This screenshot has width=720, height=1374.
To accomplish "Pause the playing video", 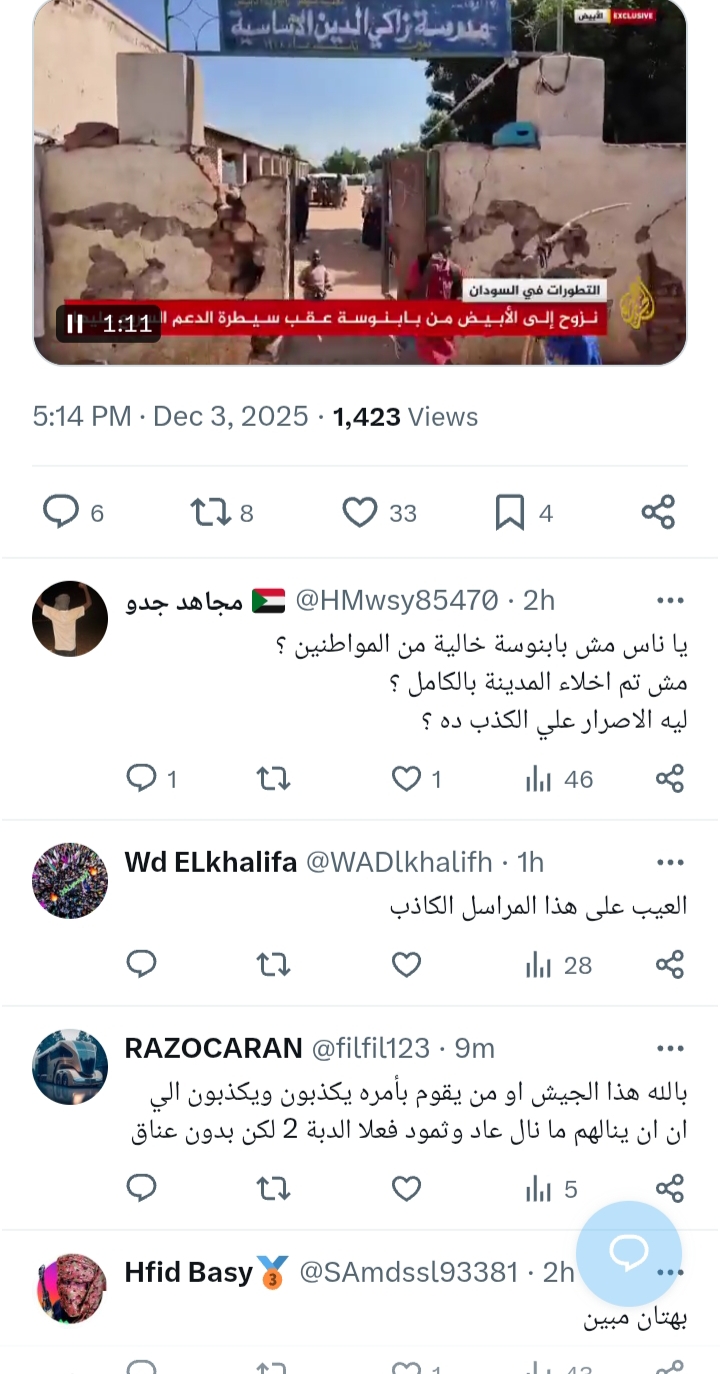I will click(x=75, y=324).
